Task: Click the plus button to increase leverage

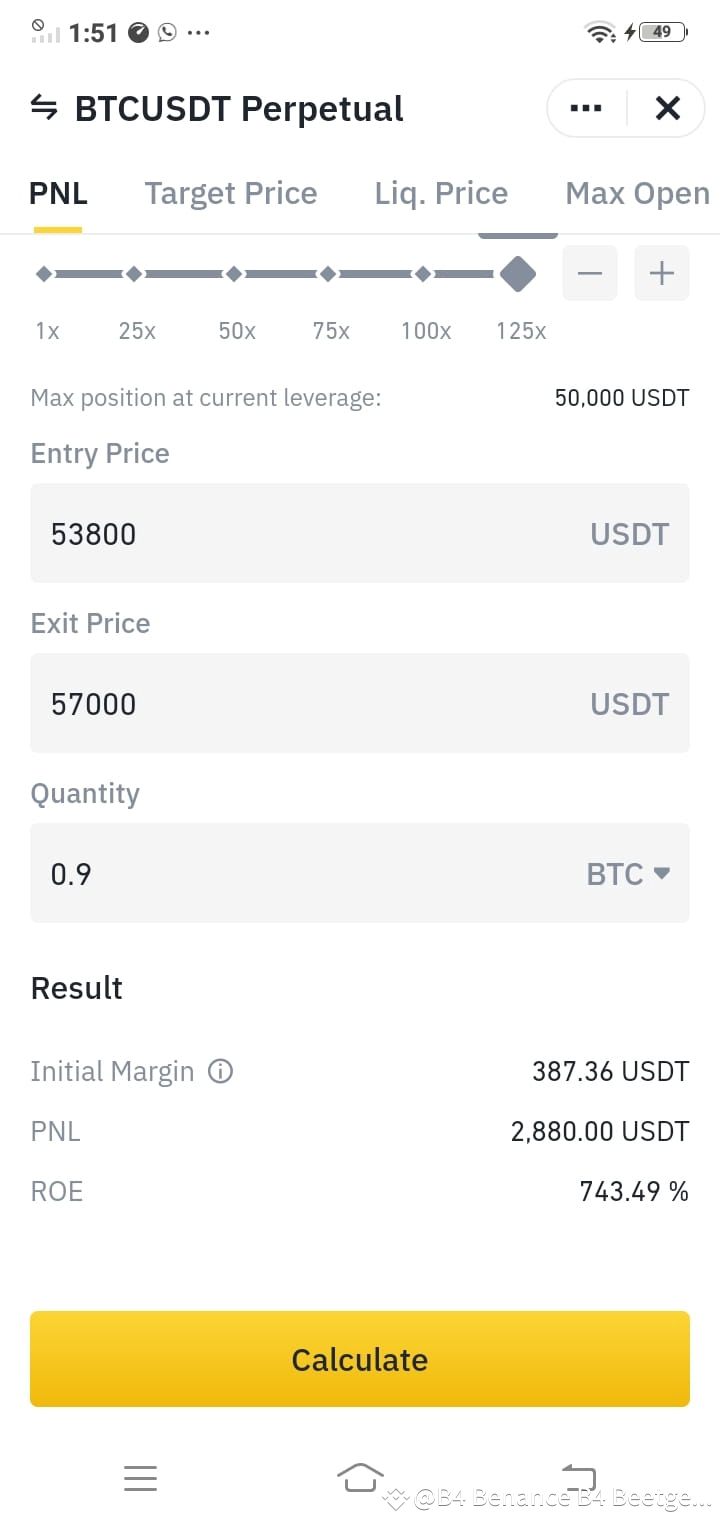Action: pyautogui.click(x=661, y=272)
